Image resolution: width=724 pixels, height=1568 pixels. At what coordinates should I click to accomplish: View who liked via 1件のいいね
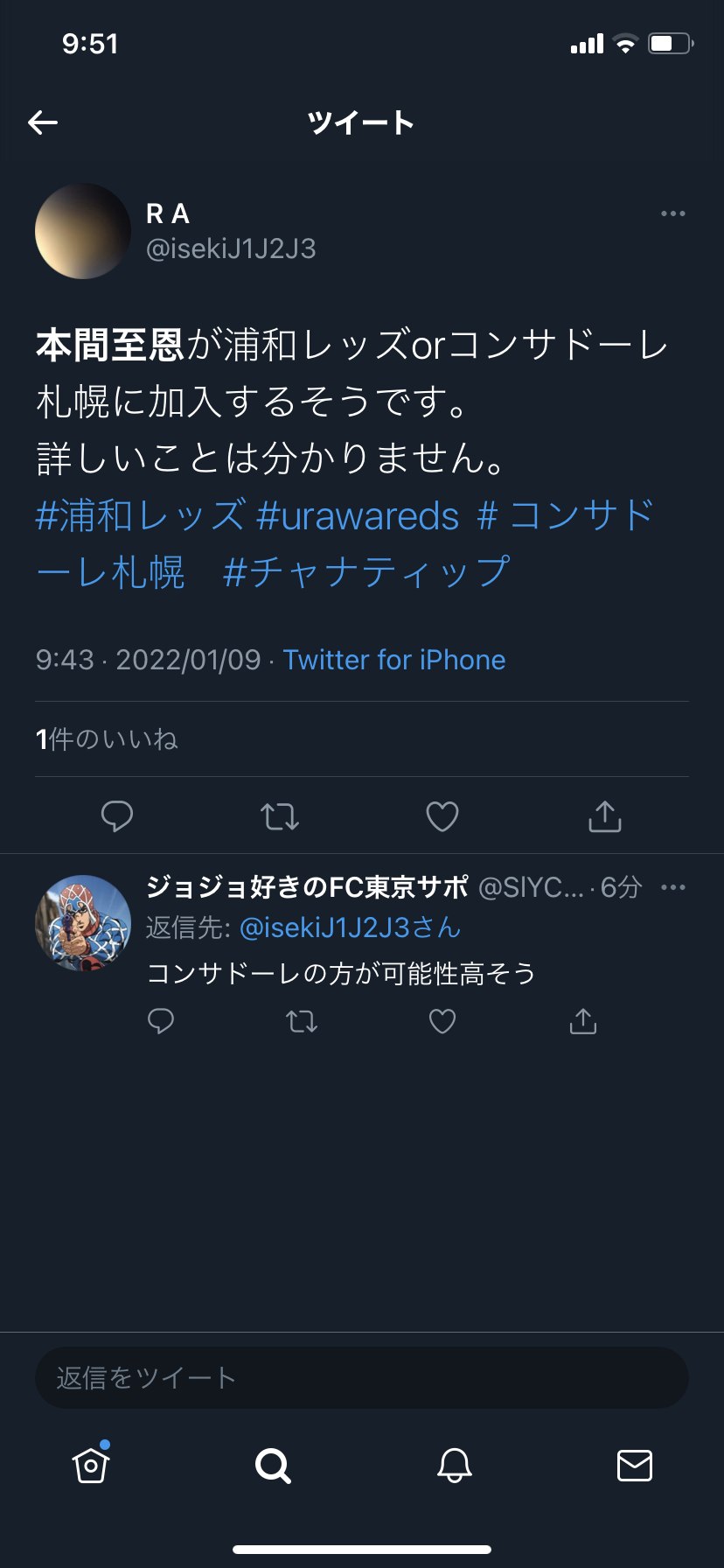pos(107,739)
